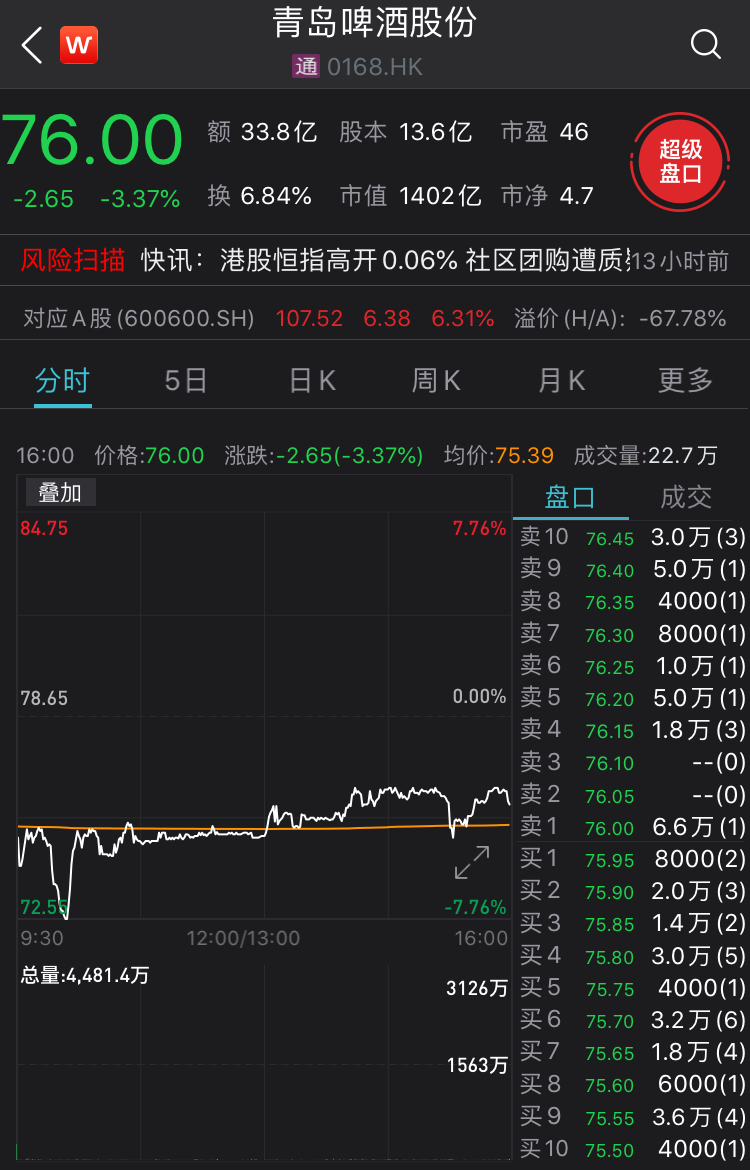Open the 超级盘口 red button
The height and width of the screenshot is (1170, 750).
[680, 162]
